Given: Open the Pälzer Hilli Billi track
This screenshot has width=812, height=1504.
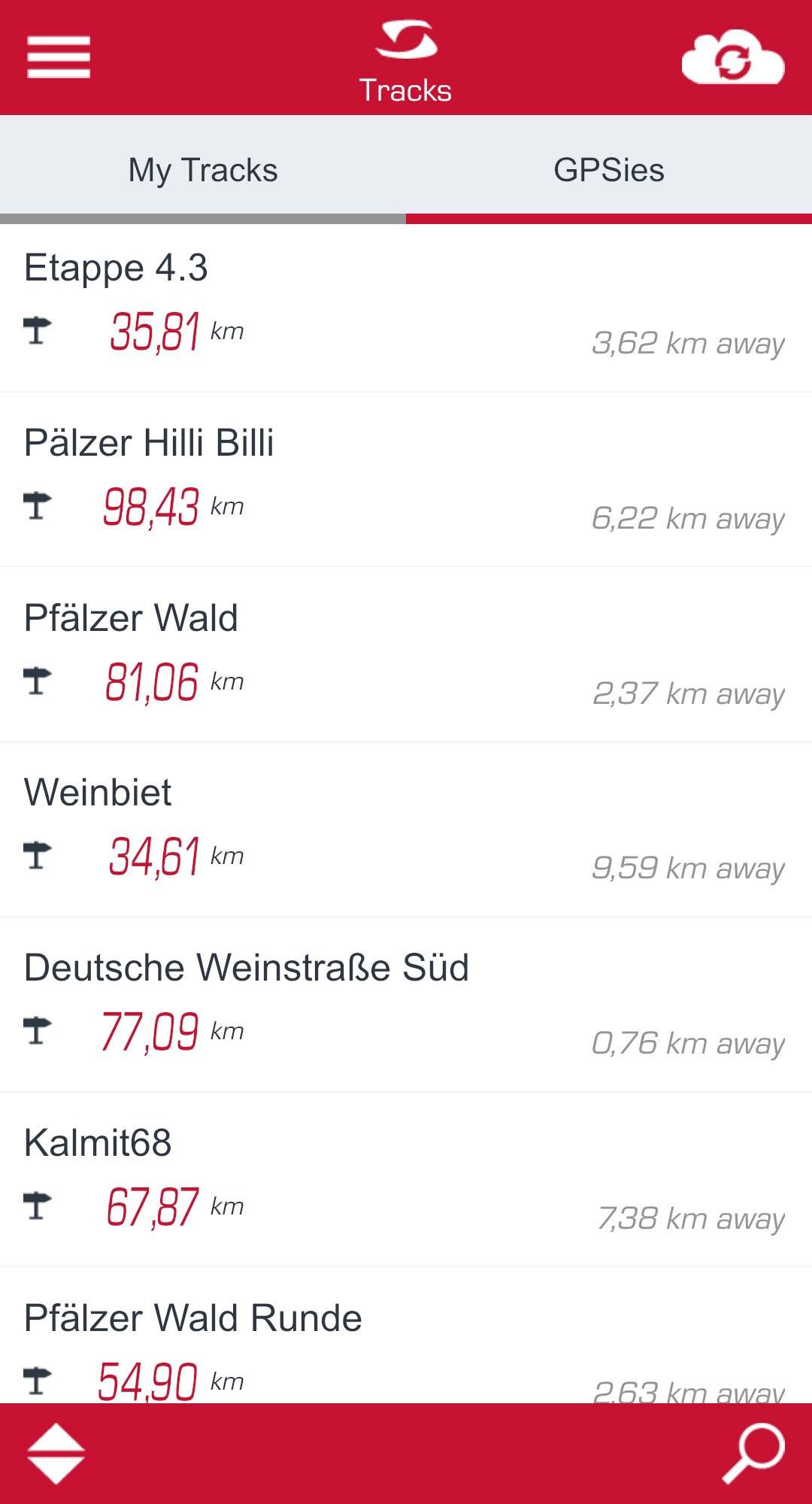Looking at the screenshot, I should tap(406, 480).
